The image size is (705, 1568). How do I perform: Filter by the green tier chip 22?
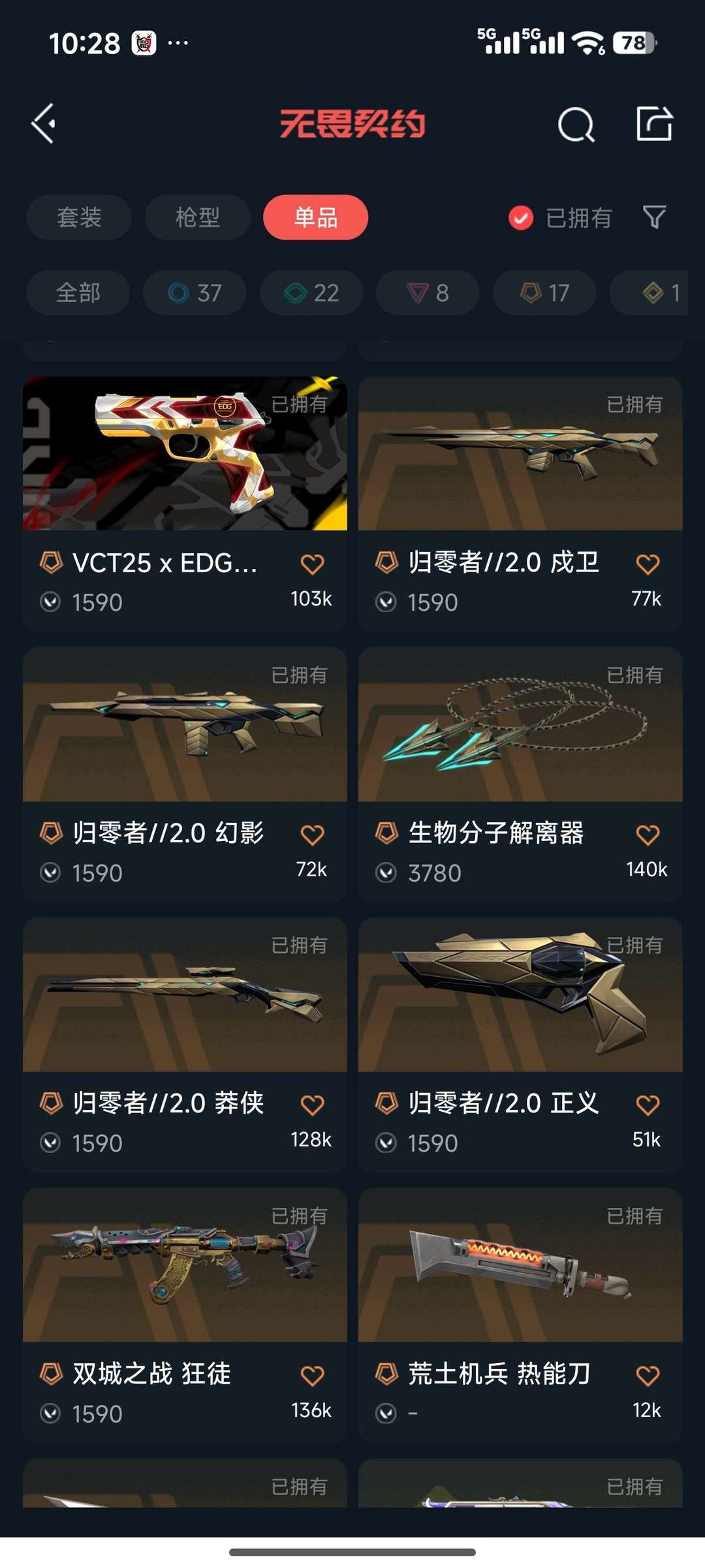coord(311,293)
